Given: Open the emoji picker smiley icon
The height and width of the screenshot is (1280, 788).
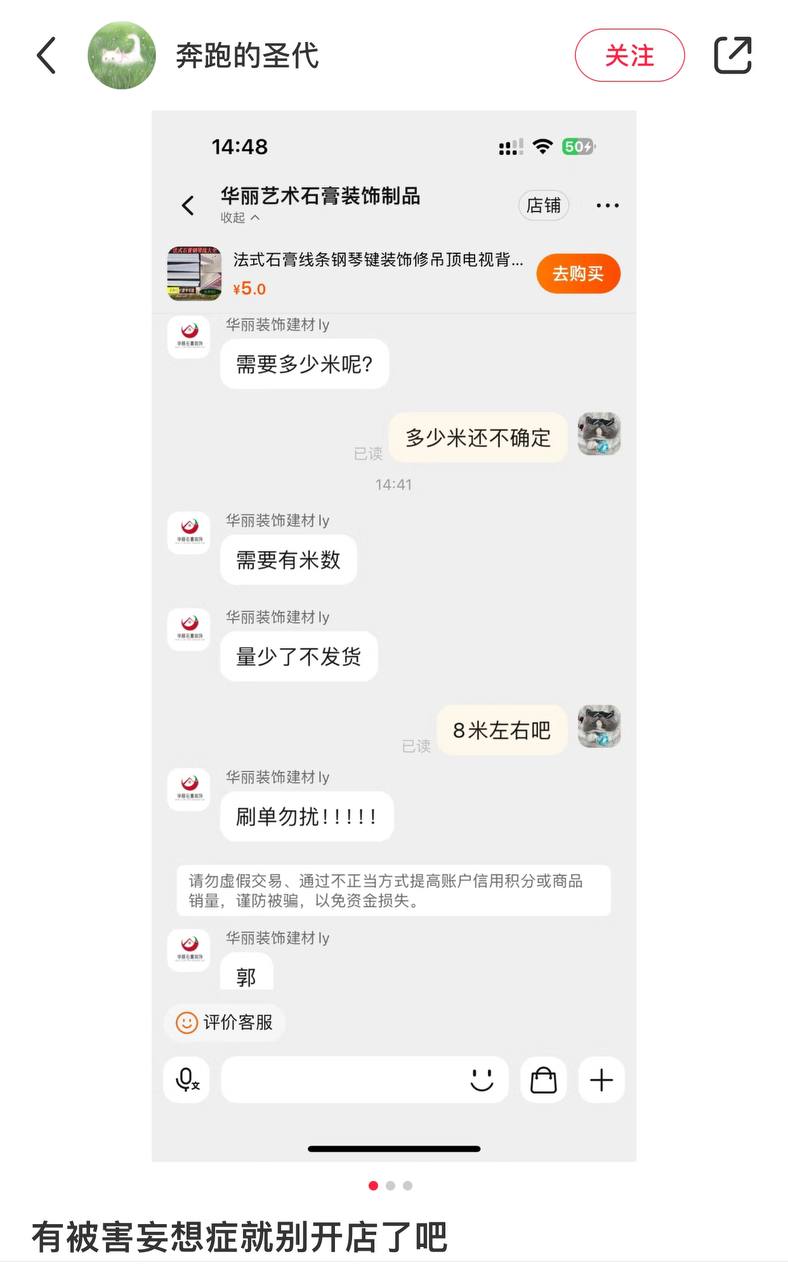Looking at the screenshot, I should coord(481,1080).
